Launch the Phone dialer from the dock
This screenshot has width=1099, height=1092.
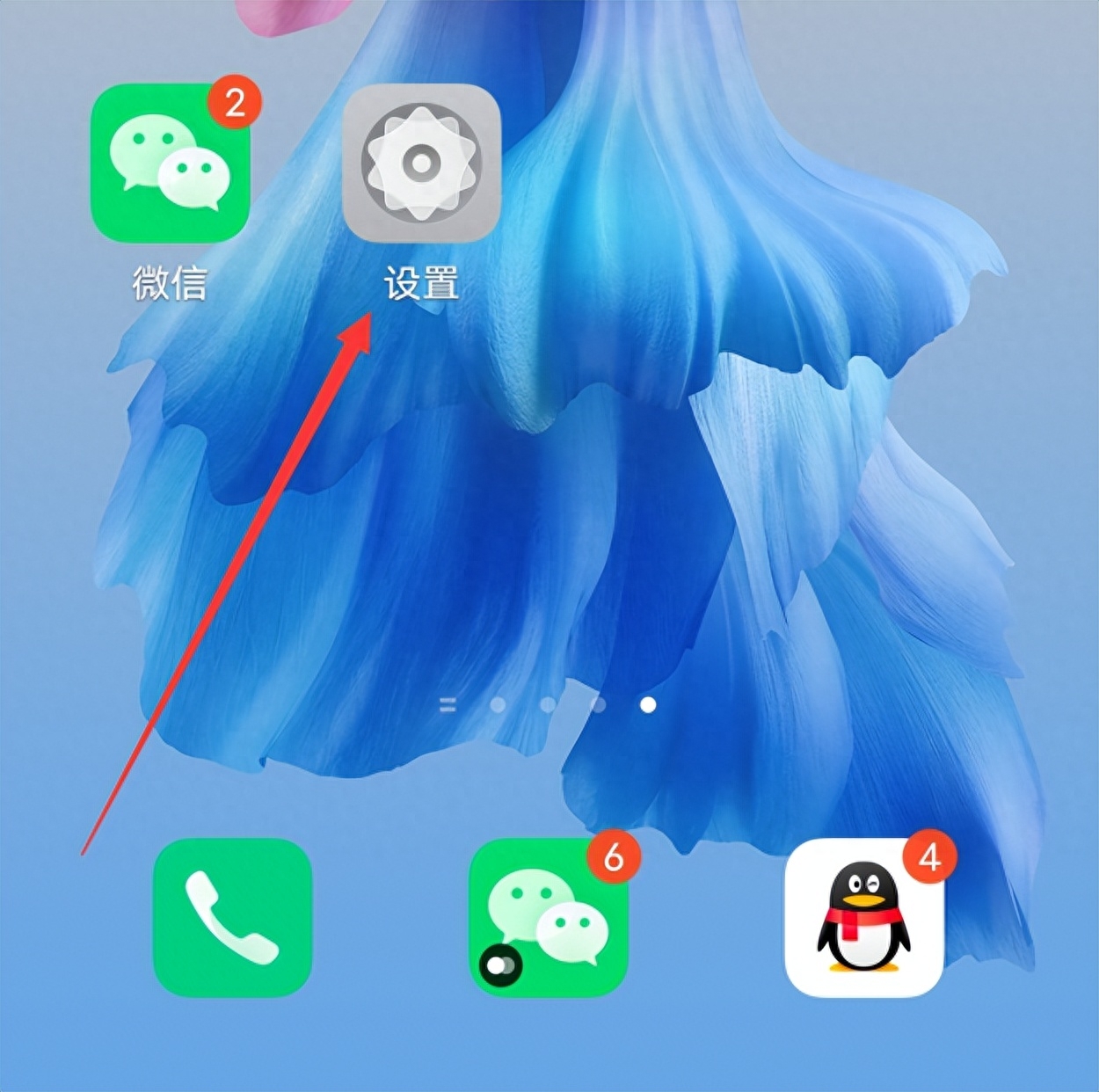pos(233,917)
